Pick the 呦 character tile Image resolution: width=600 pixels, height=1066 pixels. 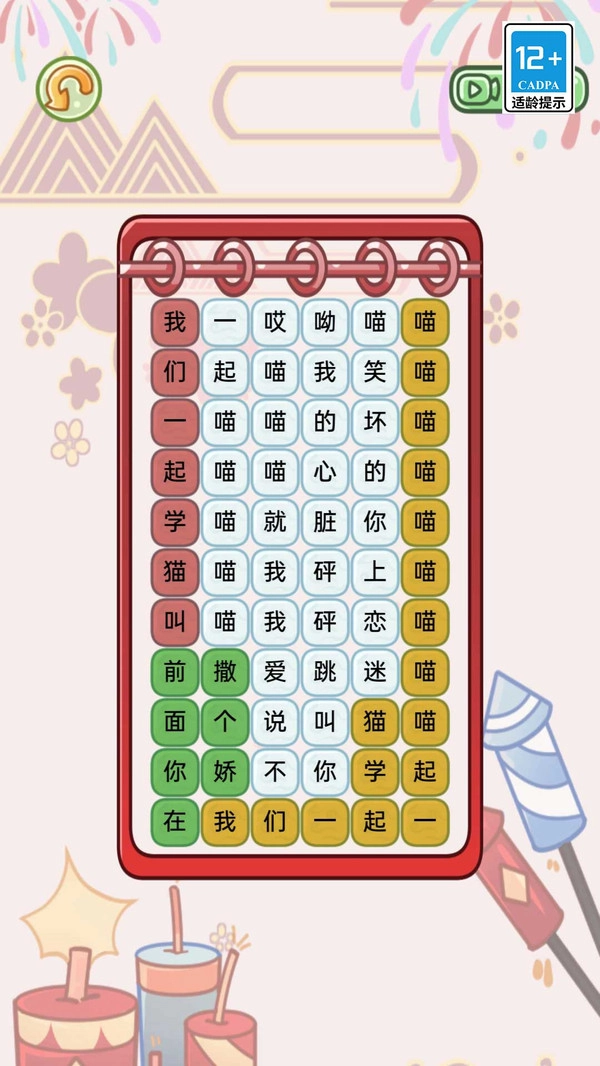(x=325, y=322)
